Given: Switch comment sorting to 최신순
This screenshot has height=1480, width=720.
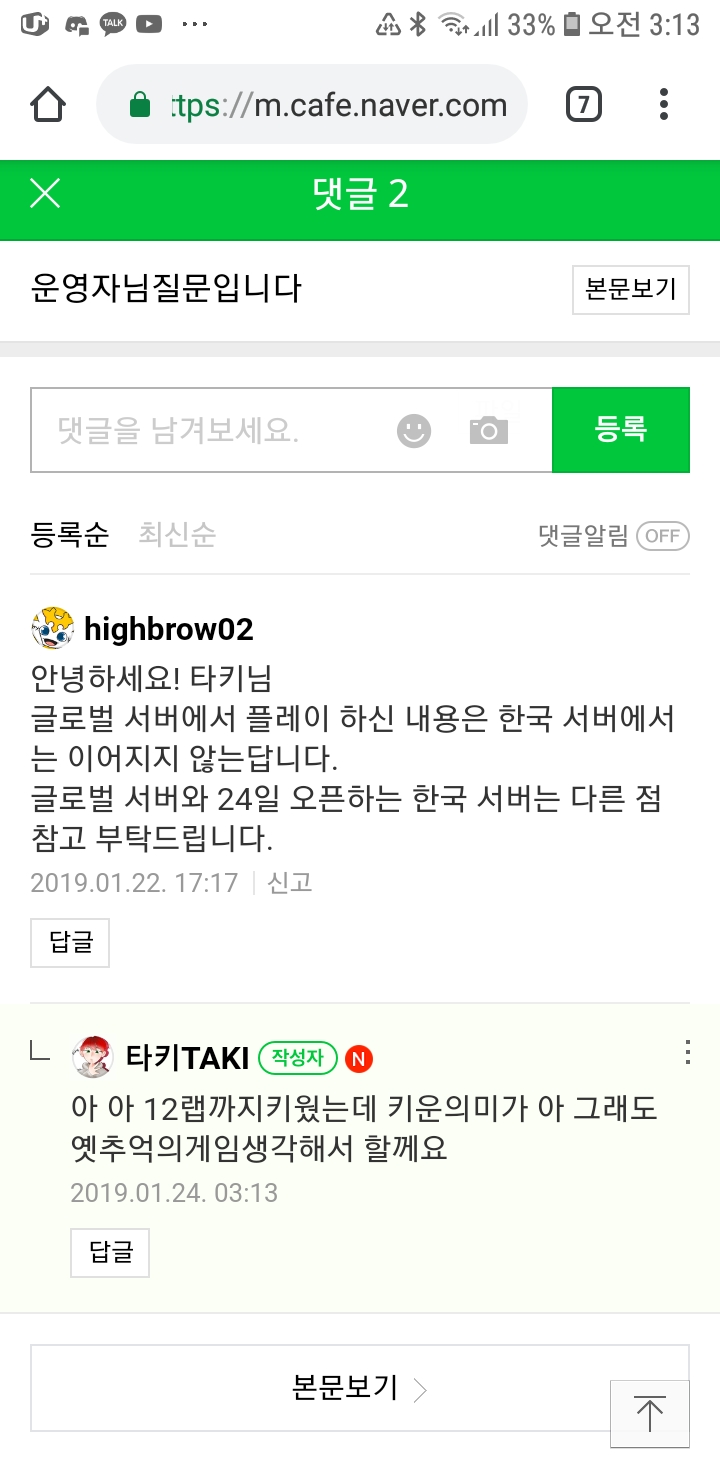Looking at the screenshot, I should [177, 535].
